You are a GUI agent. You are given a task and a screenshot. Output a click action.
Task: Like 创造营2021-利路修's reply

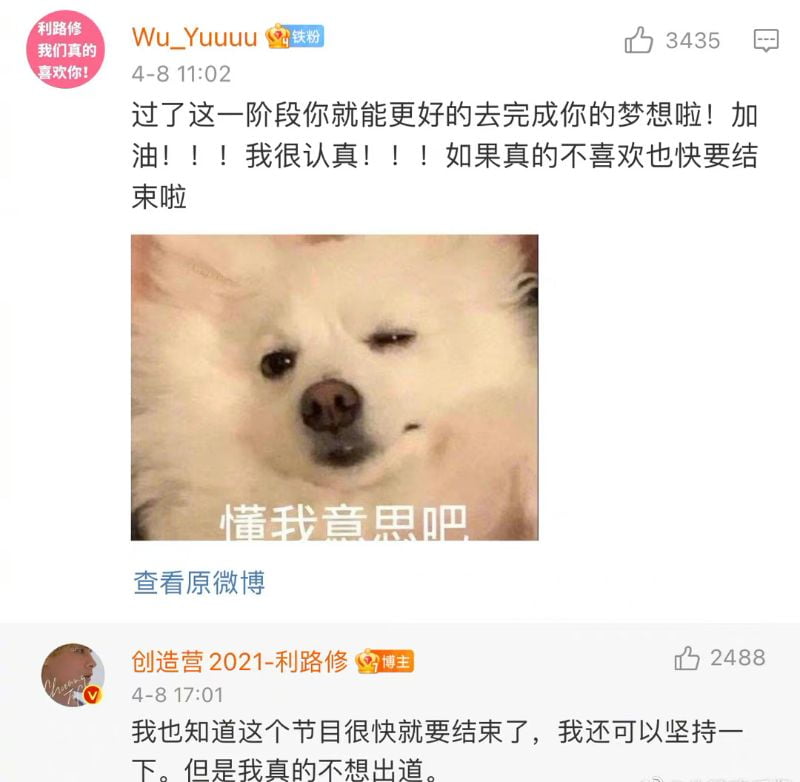(687, 658)
